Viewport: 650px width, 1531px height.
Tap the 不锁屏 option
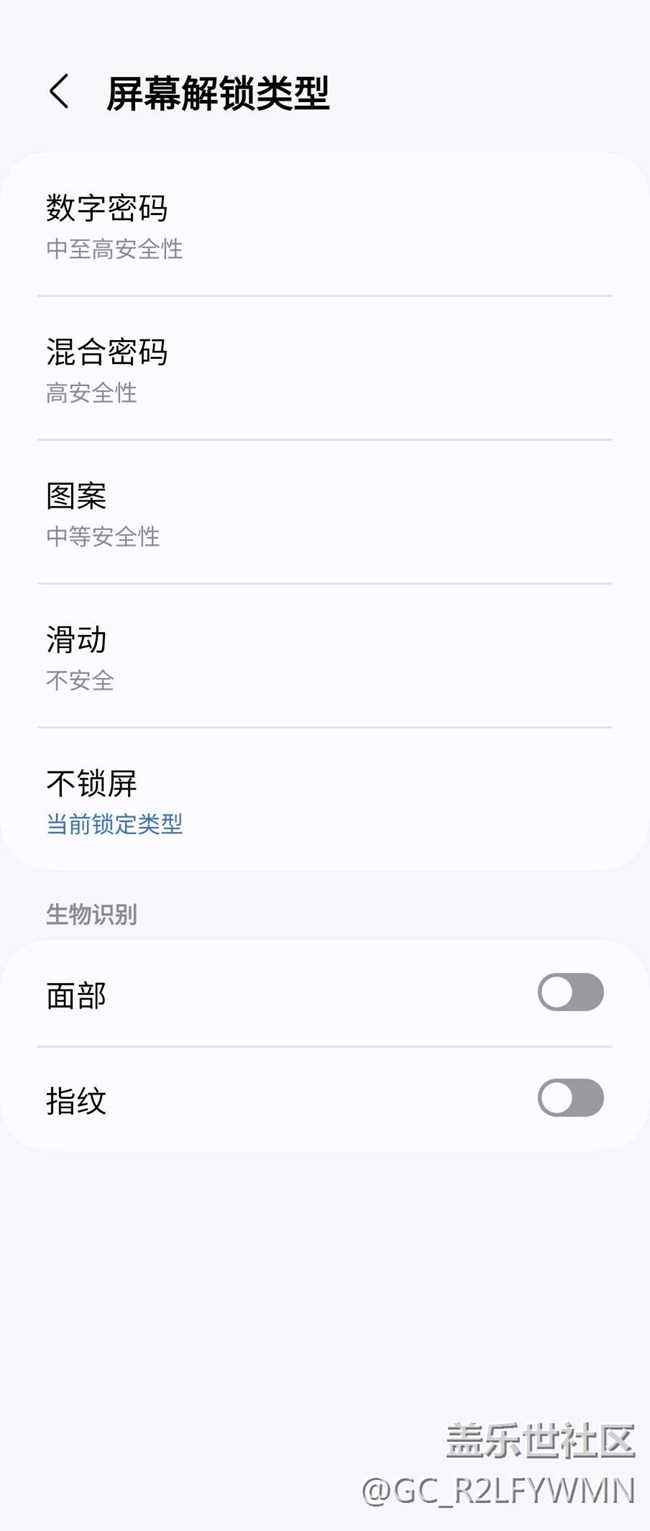click(324, 800)
